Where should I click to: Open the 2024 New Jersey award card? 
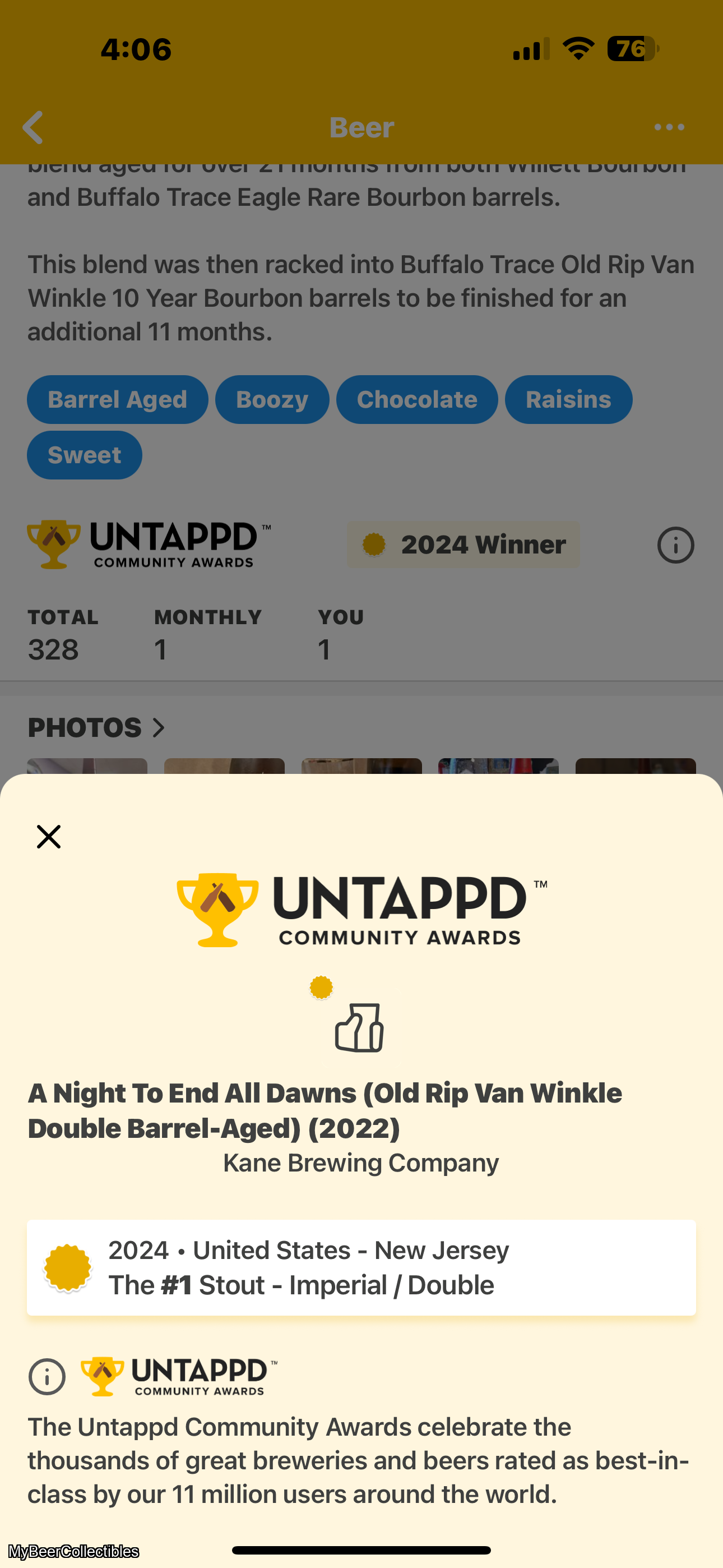pyautogui.click(x=361, y=1267)
